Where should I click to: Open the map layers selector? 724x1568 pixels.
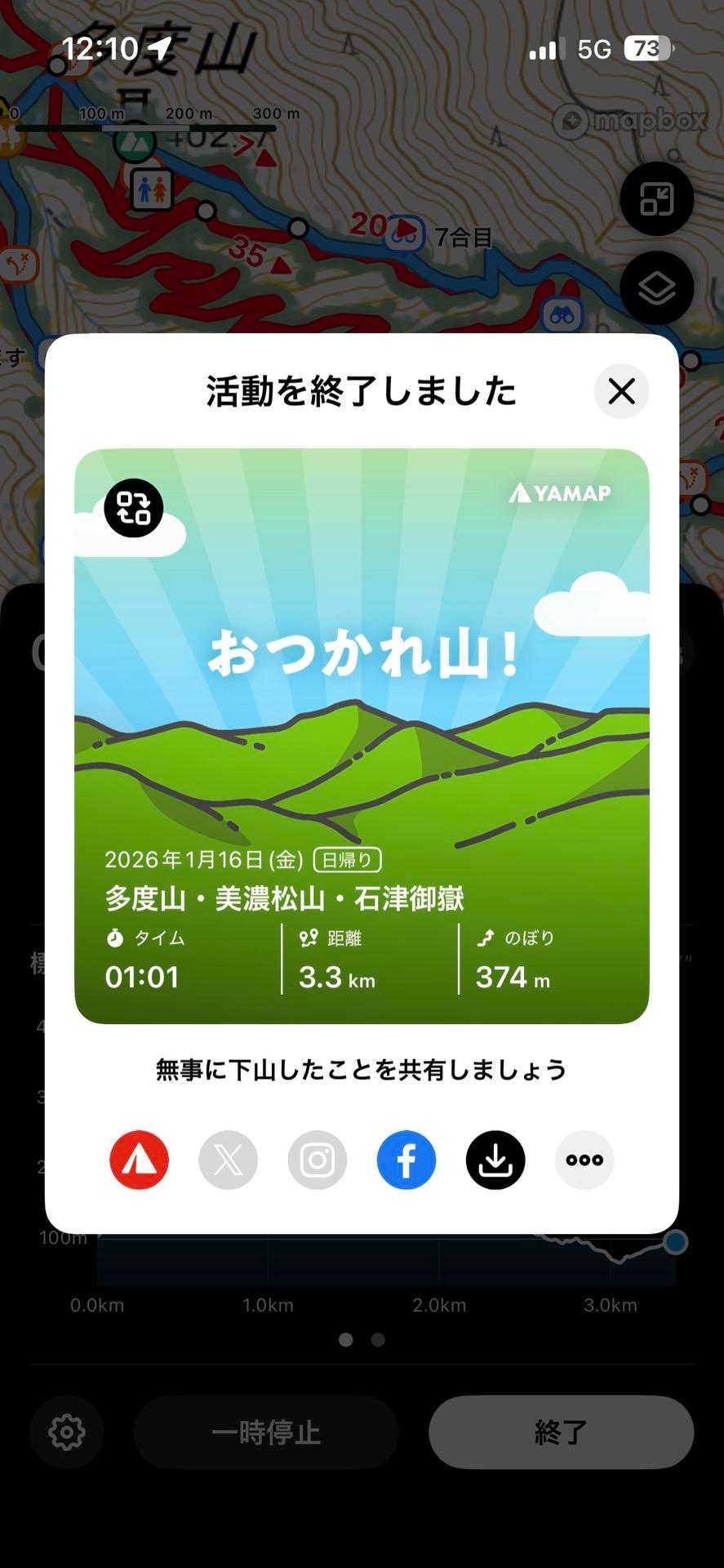point(656,288)
